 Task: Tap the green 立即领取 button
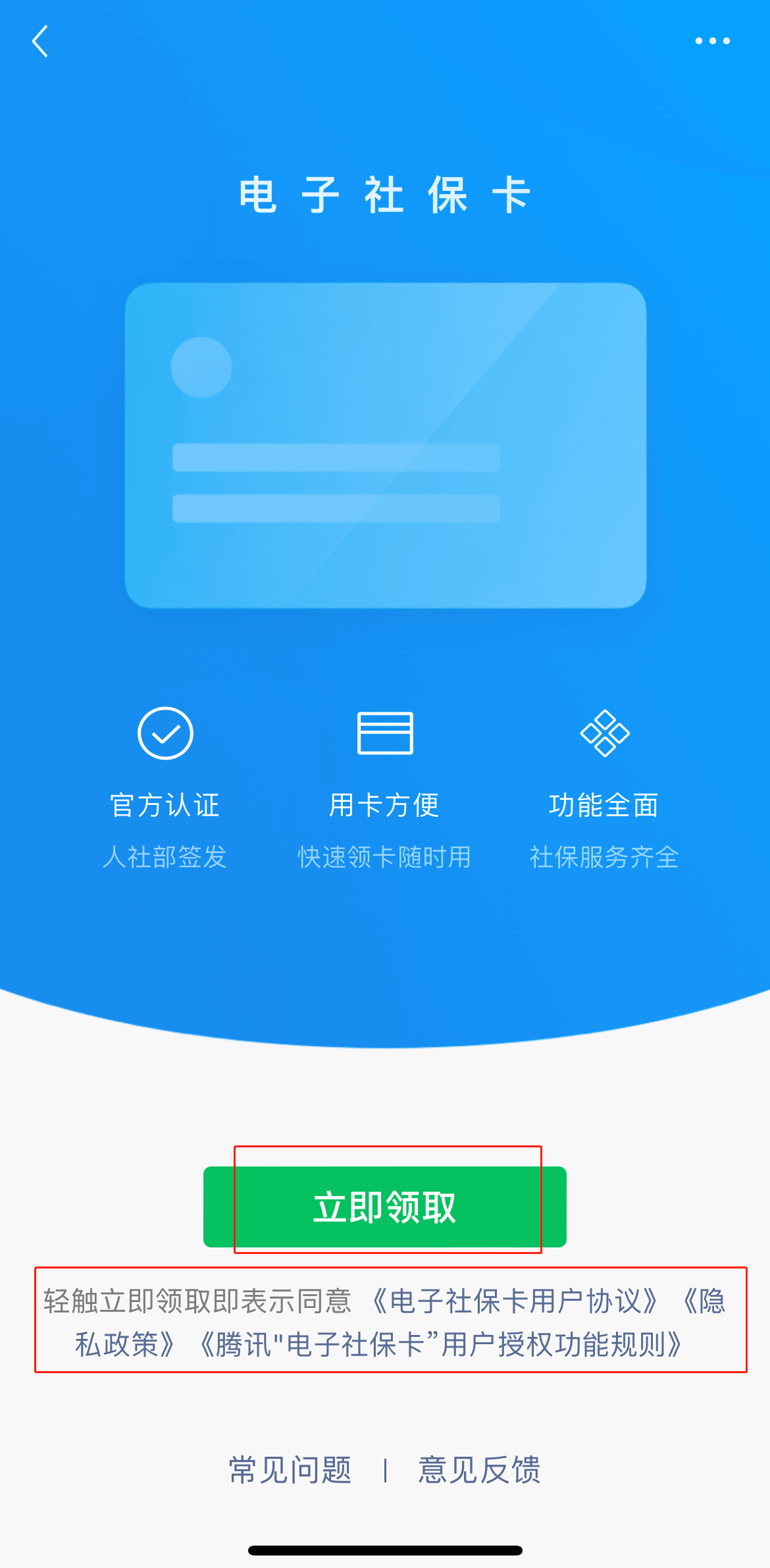tap(385, 1207)
